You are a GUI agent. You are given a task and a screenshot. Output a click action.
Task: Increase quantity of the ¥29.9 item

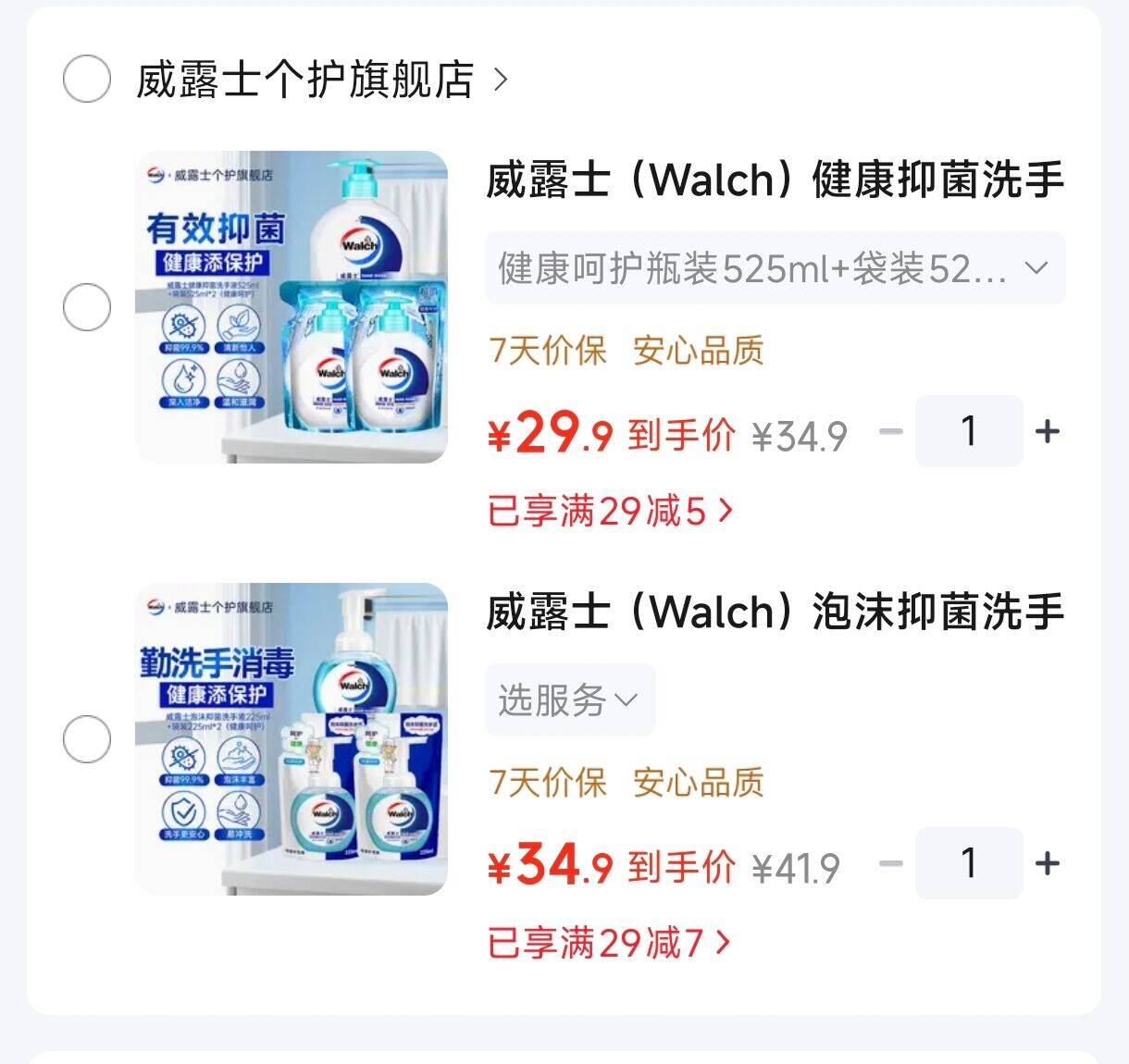click(x=1048, y=431)
